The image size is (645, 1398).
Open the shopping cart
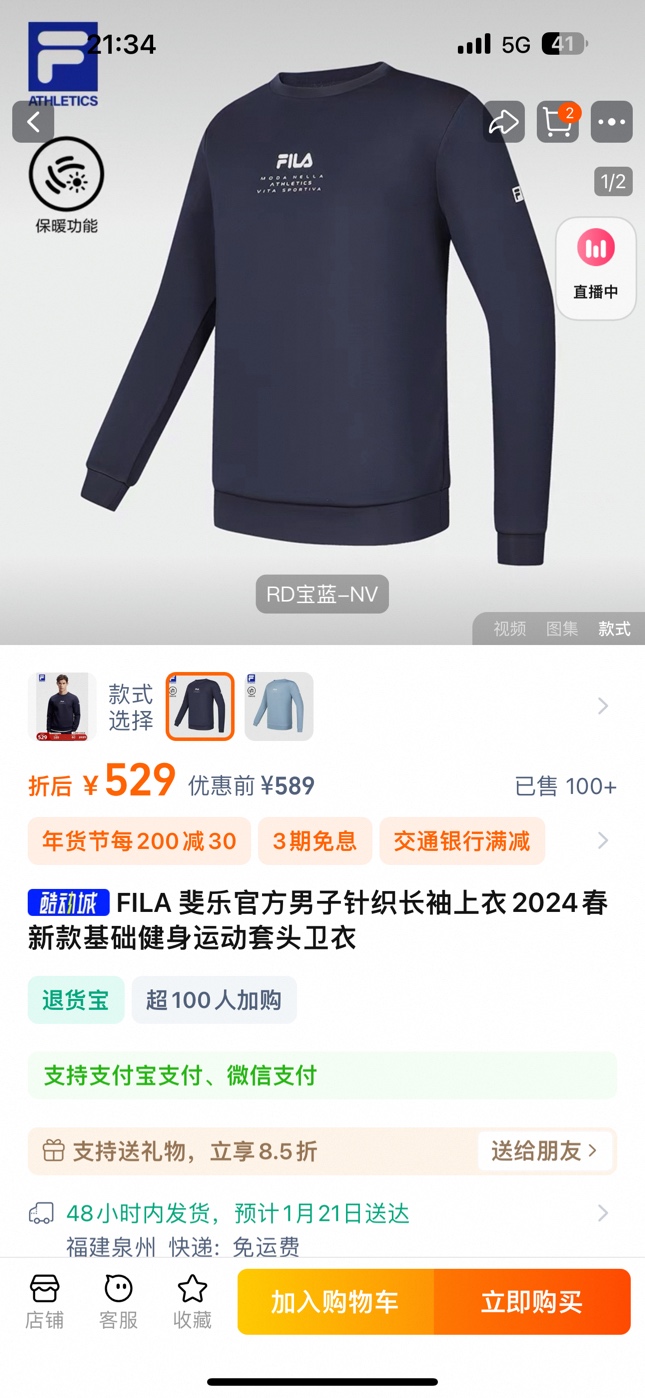[x=558, y=122]
